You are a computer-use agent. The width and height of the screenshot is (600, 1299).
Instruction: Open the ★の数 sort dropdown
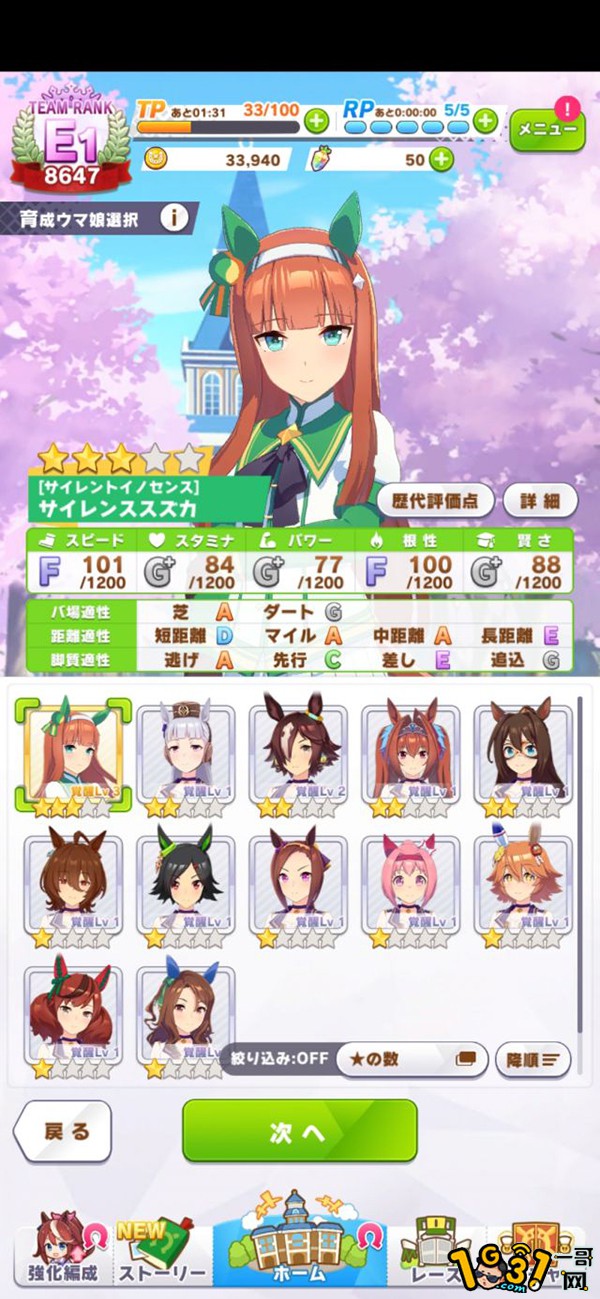[x=410, y=1058]
